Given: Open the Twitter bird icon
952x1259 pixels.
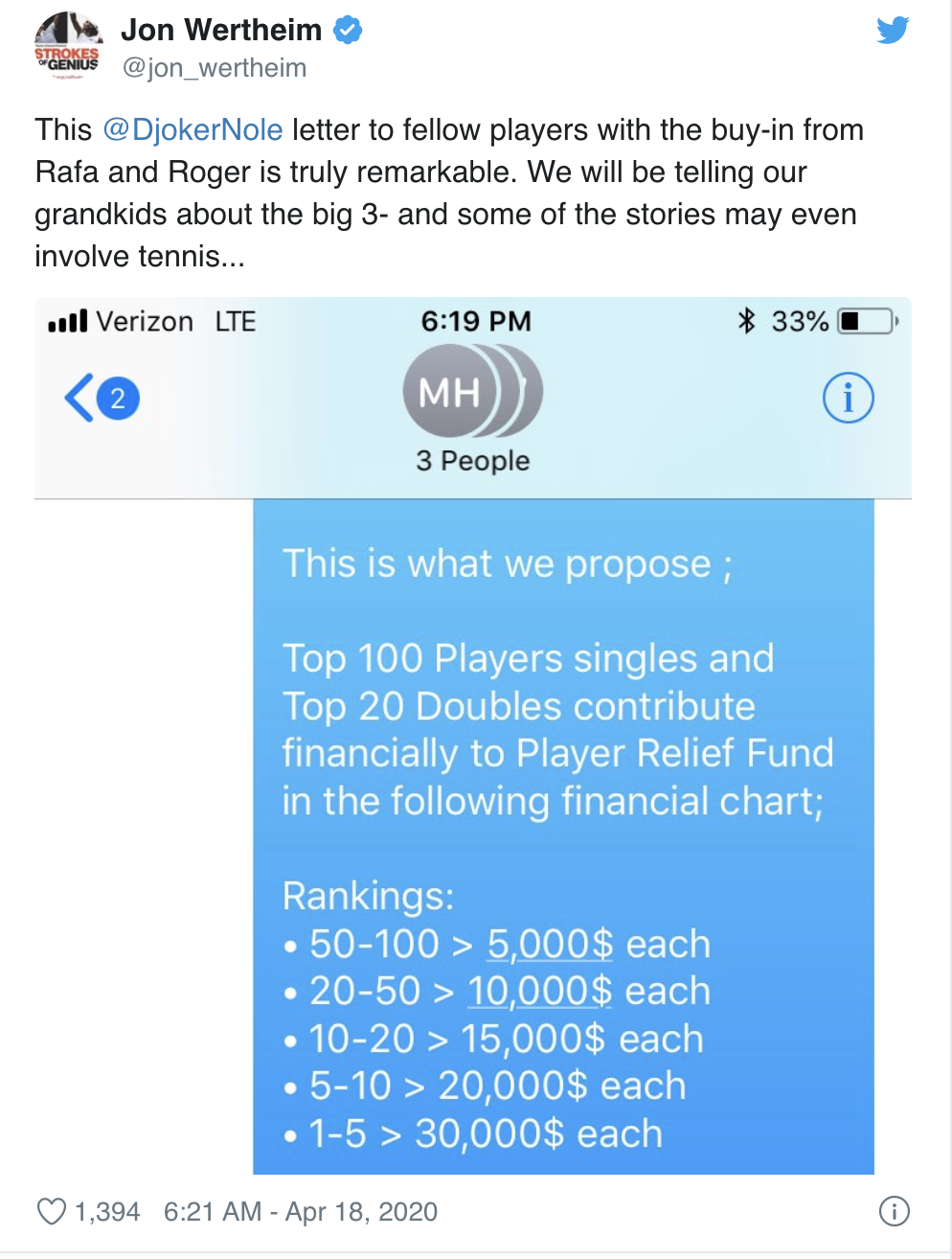Looking at the screenshot, I should (893, 31).
